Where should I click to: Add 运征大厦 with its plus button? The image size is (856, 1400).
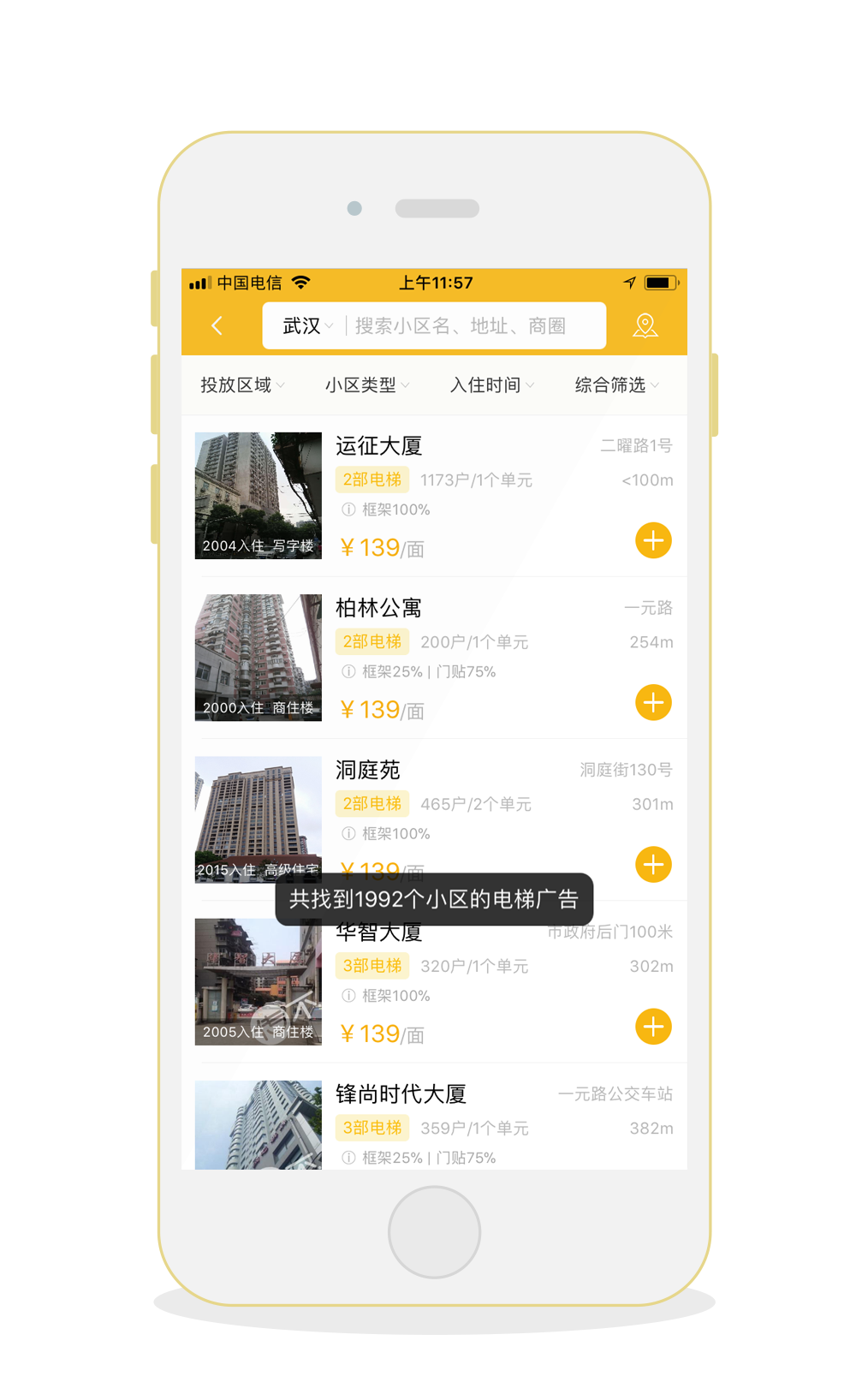pos(653,540)
